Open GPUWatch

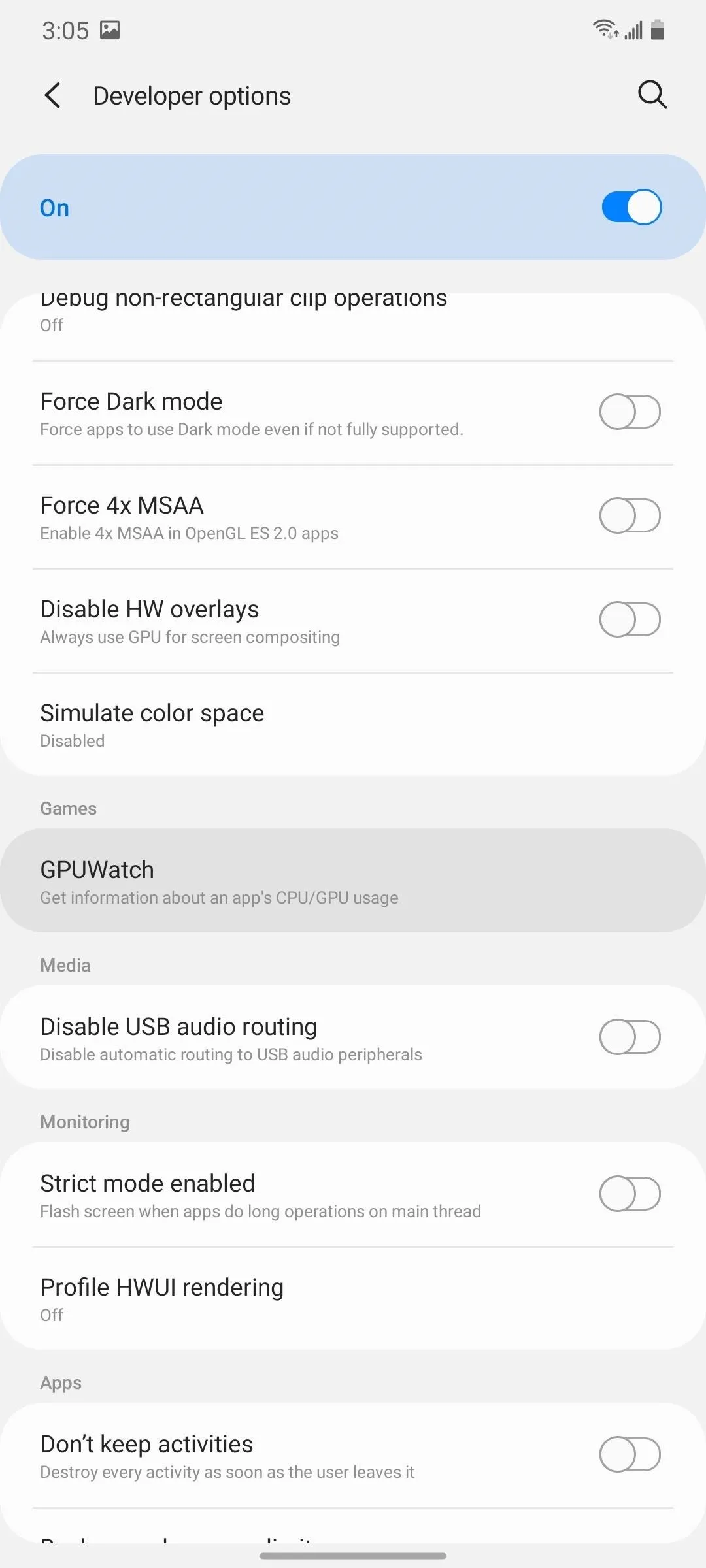tap(353, 881)
